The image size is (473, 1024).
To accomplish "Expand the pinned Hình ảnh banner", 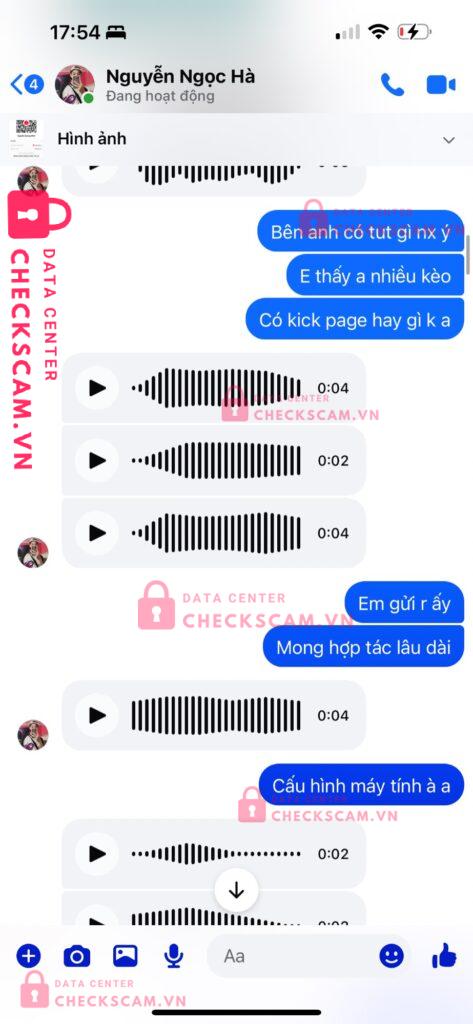I will (449, 140).
